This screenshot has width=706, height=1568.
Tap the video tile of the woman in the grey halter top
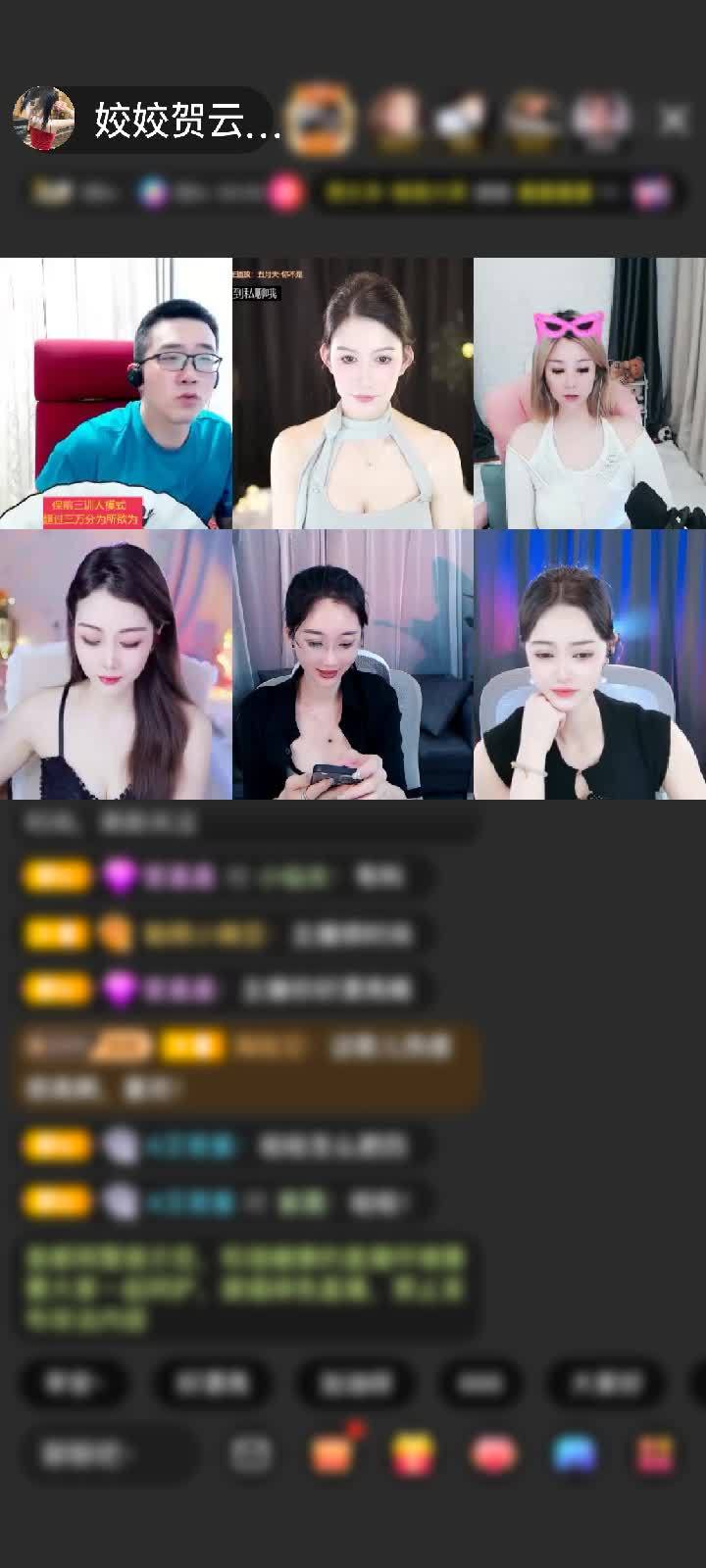click(x=353, y=394)
